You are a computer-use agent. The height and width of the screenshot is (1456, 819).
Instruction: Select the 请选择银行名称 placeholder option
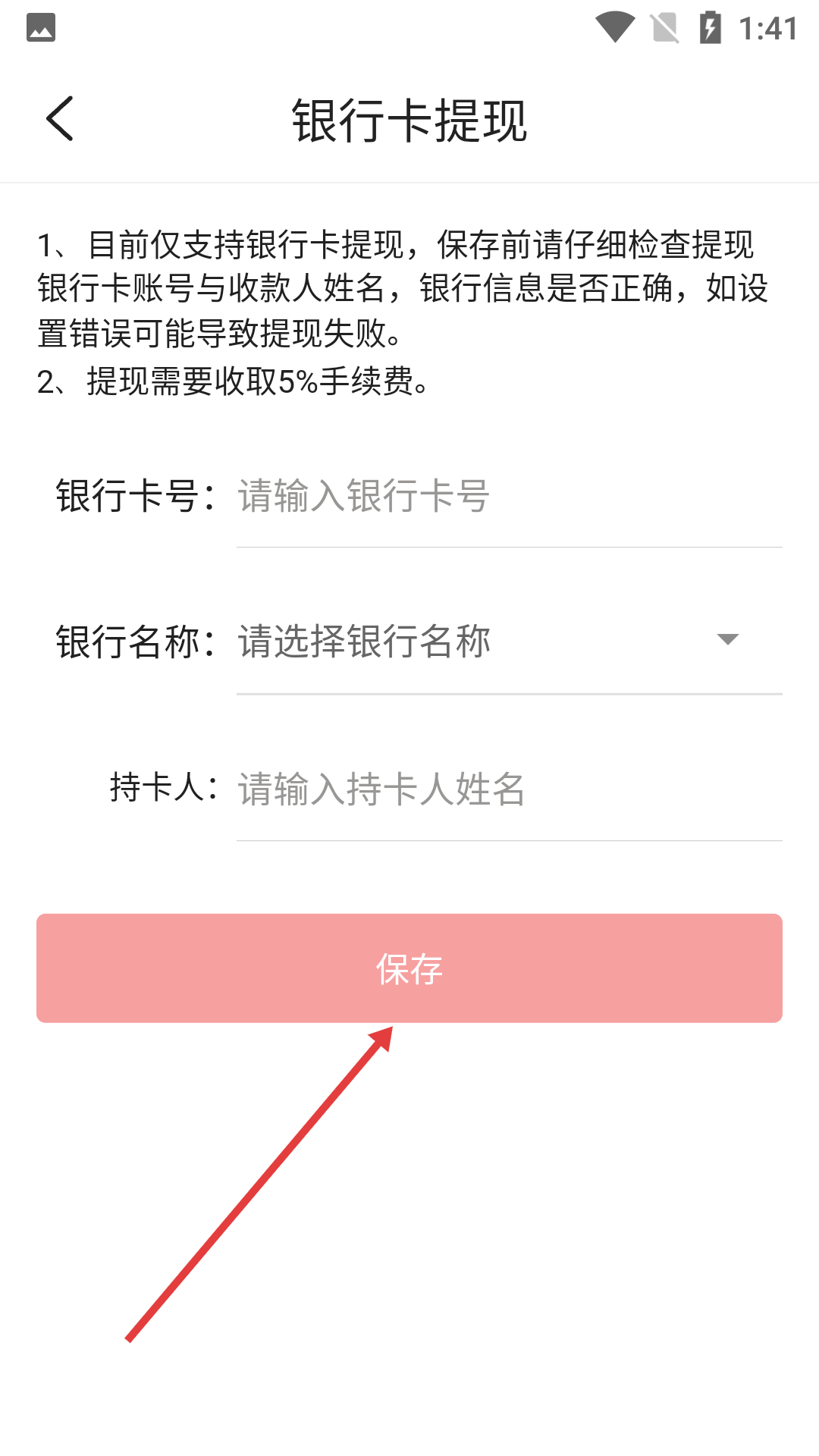tap(364, 641)
